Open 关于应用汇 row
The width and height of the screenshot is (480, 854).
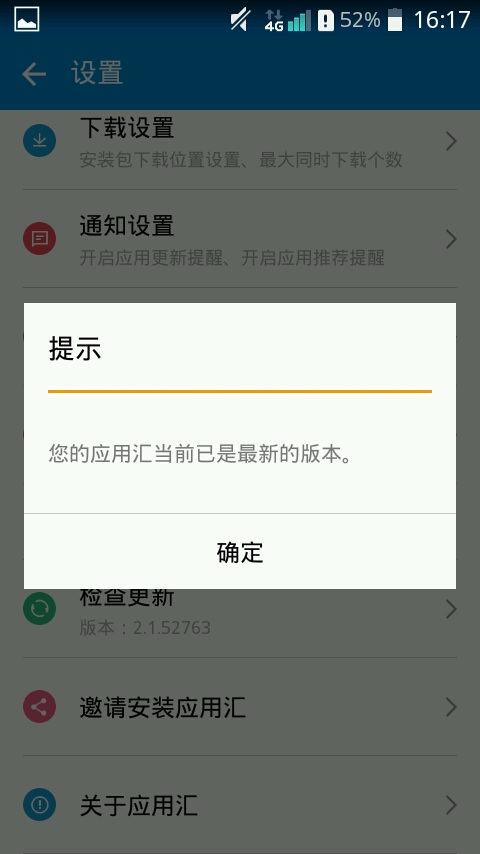pos(240,805)
